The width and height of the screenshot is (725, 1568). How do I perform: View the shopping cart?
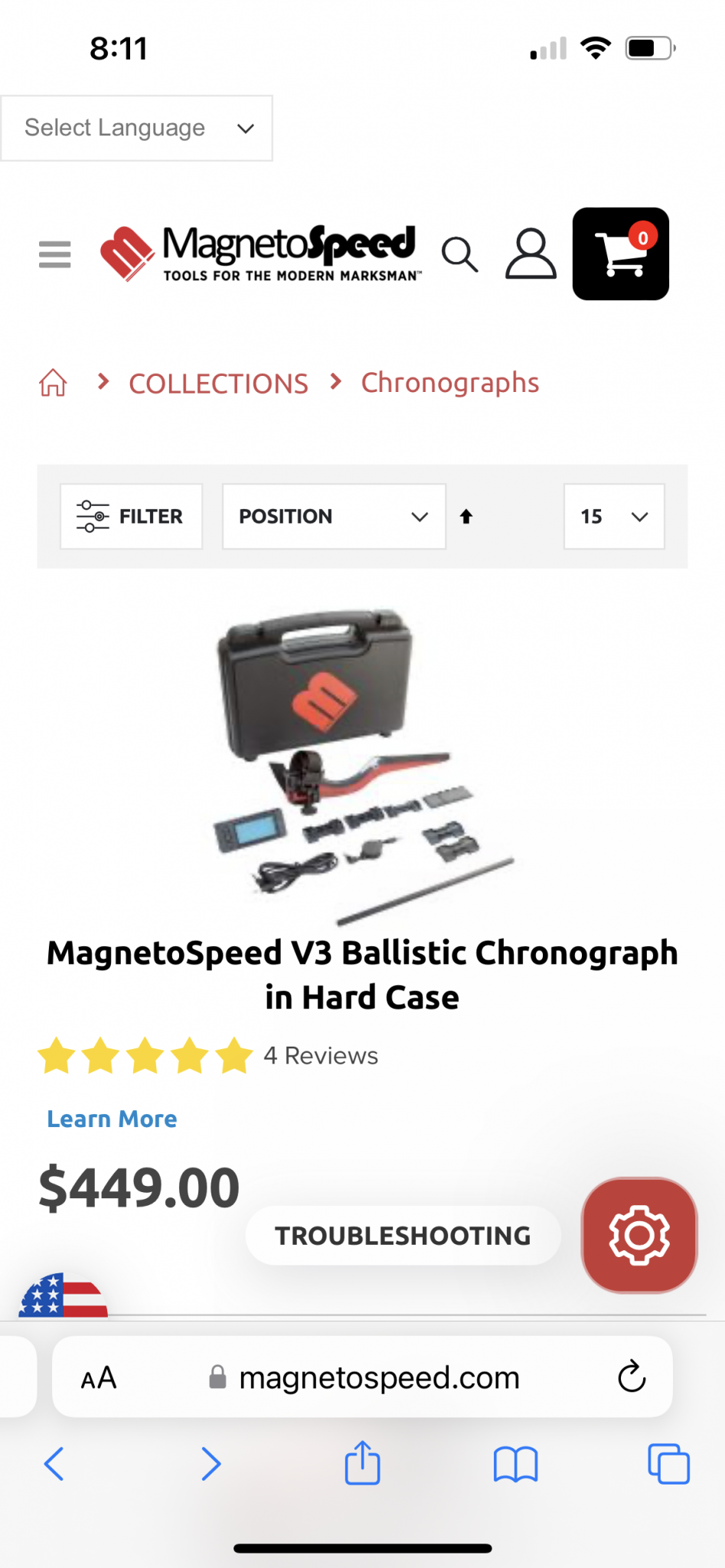coord(621,253)
